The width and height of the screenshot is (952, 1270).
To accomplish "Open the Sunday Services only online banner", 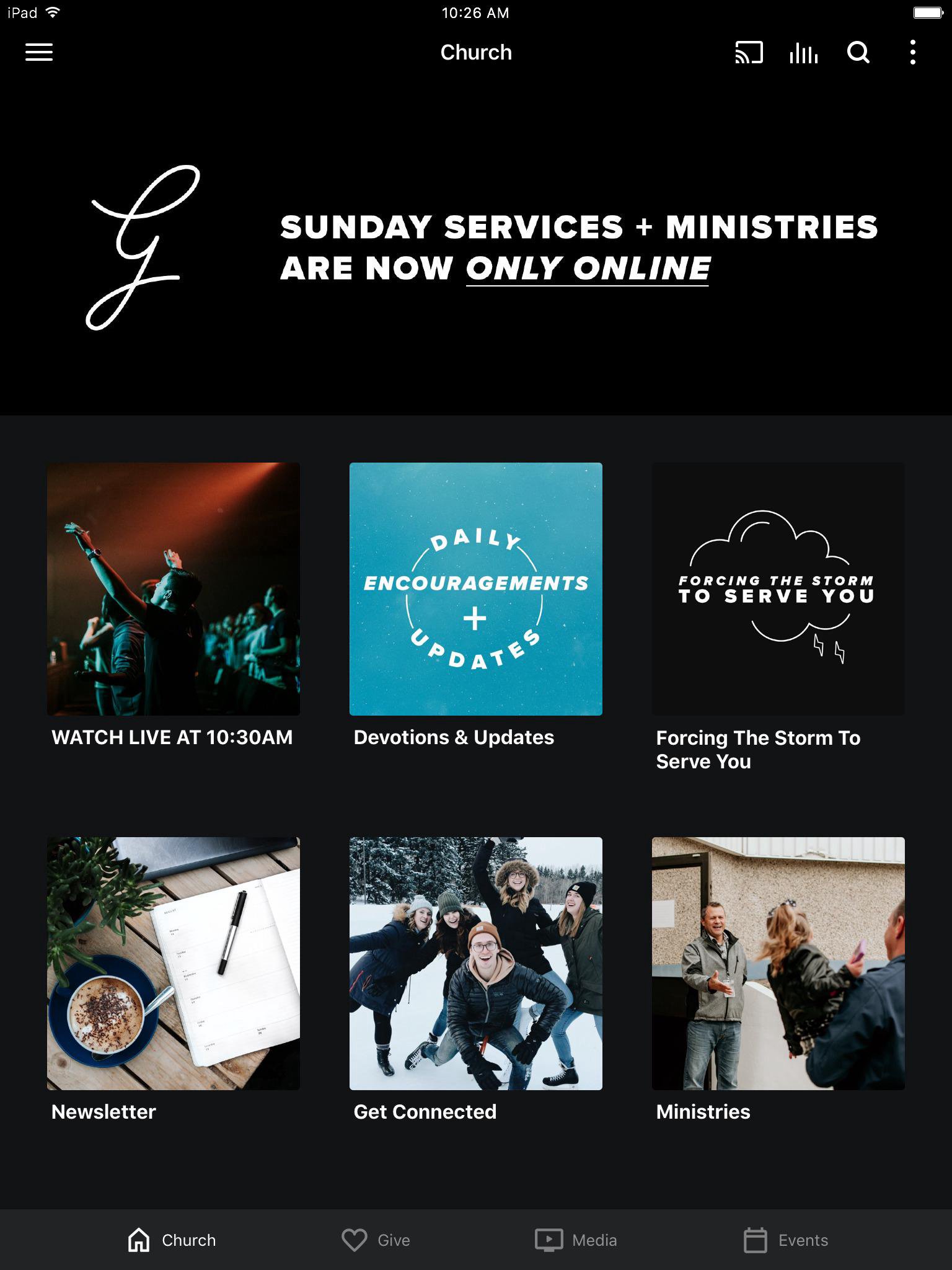I will (476, 248).
